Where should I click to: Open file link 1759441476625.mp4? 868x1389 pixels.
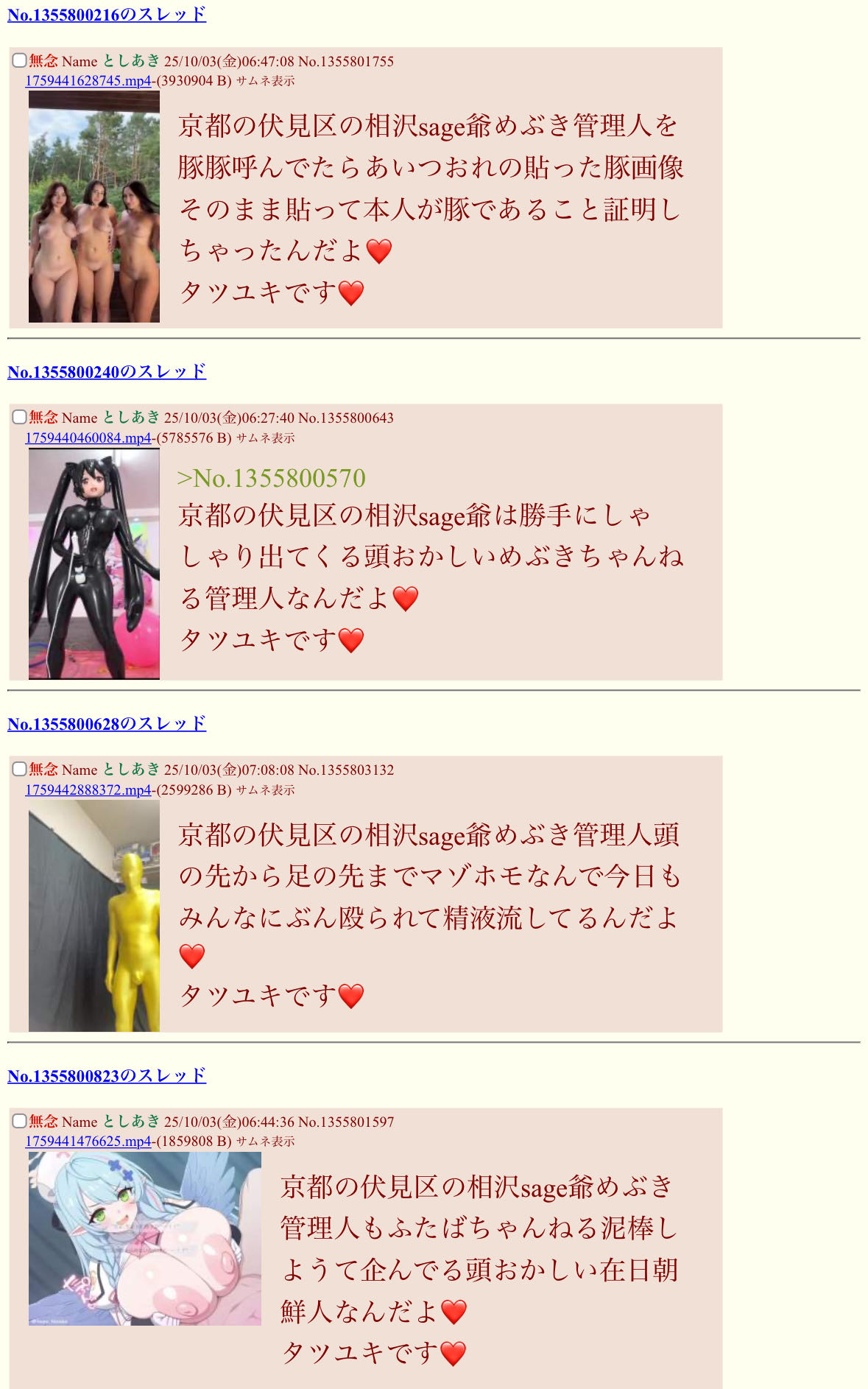click(88, 1142)
